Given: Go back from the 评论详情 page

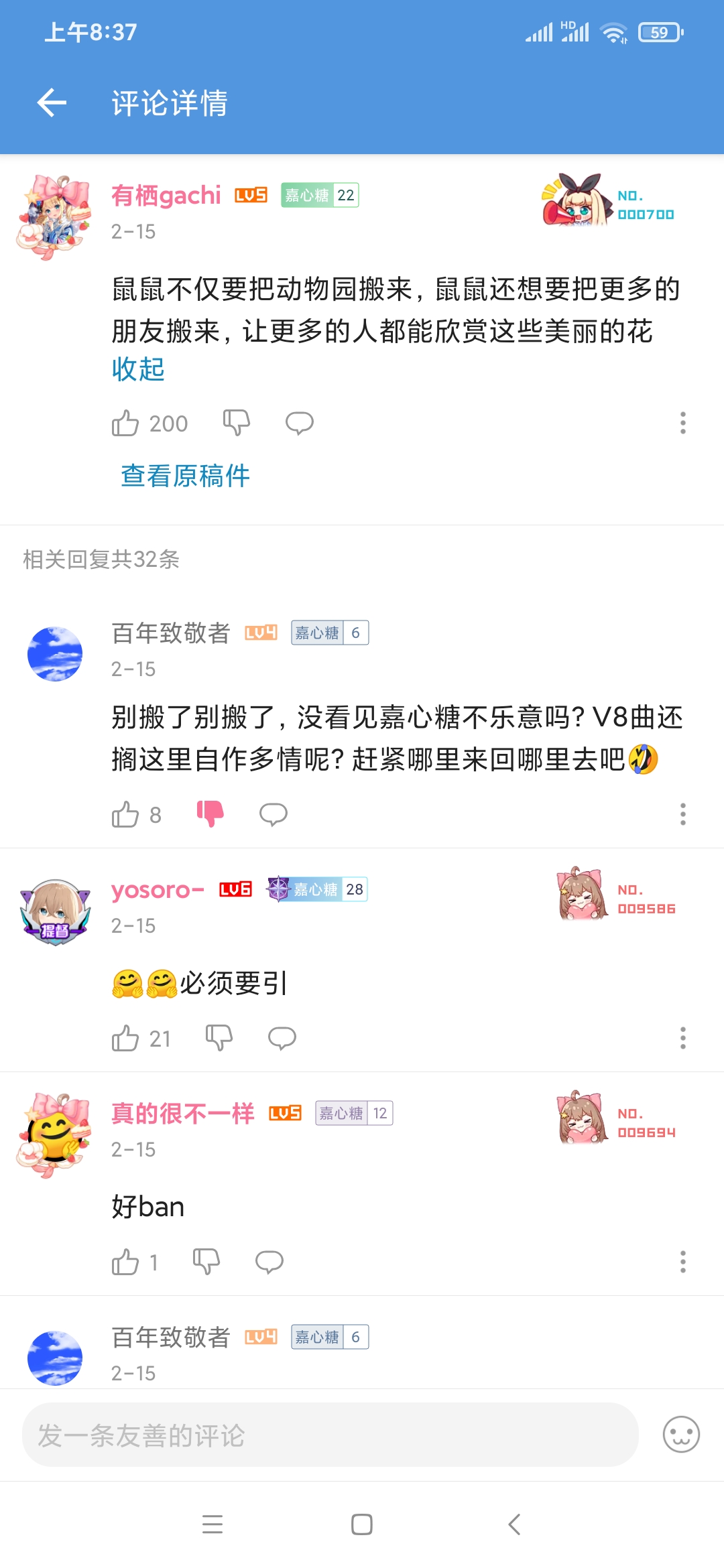Looking at the screenshot, I should tap(52, 103).
